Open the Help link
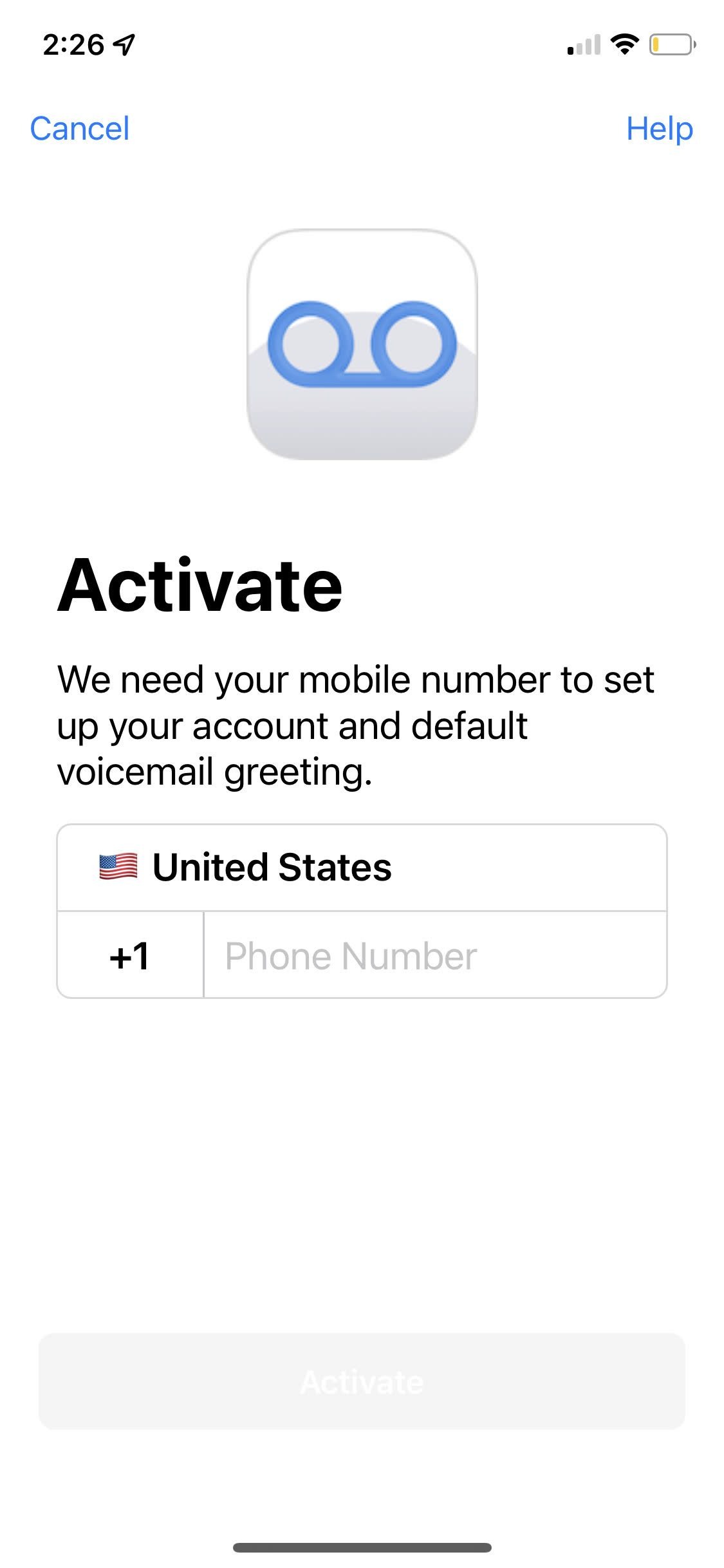The width and height of the screenshot is (724, 1568). pyautogui.click(x=660, y=129)
